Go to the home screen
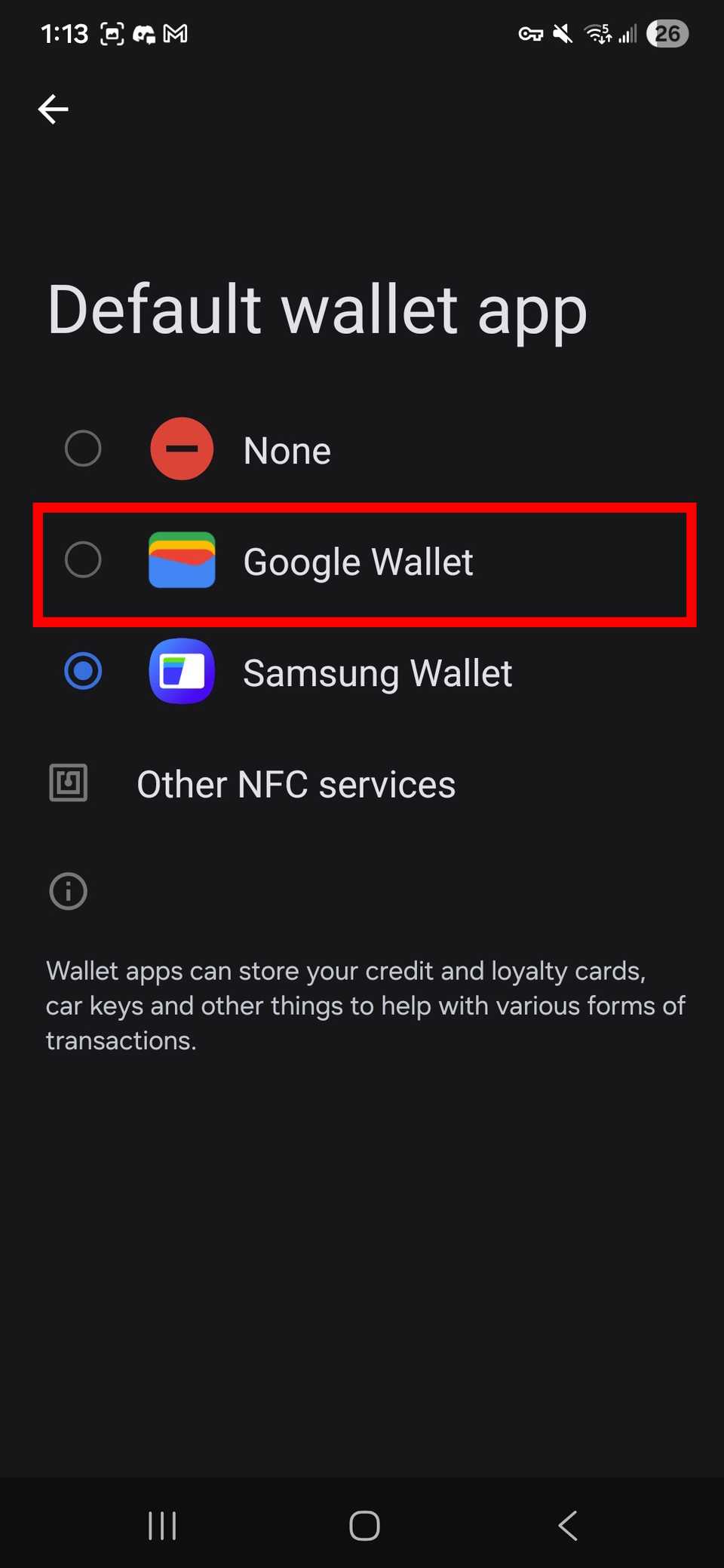 point(364,1525)
